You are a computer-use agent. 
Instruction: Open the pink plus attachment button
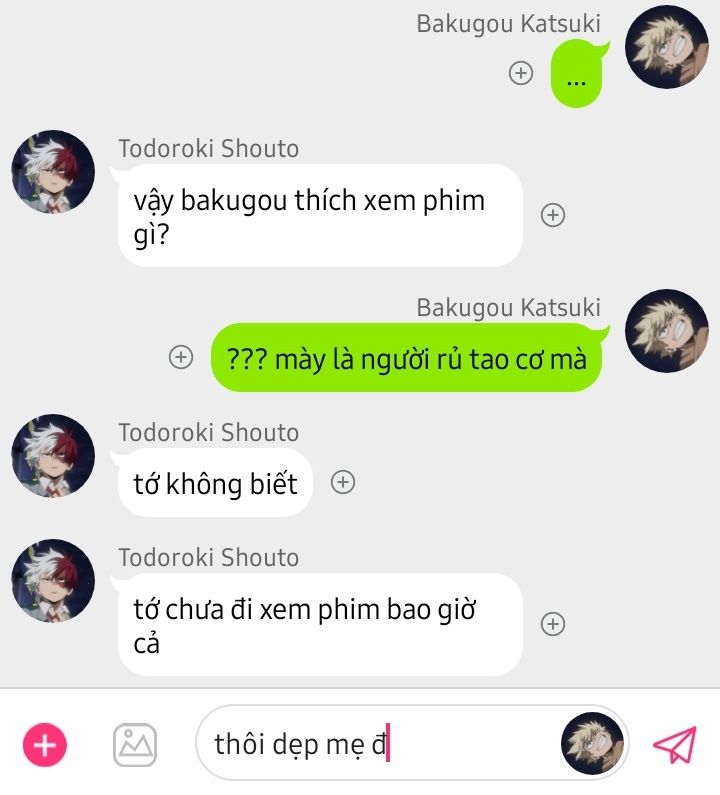(44, 745)
